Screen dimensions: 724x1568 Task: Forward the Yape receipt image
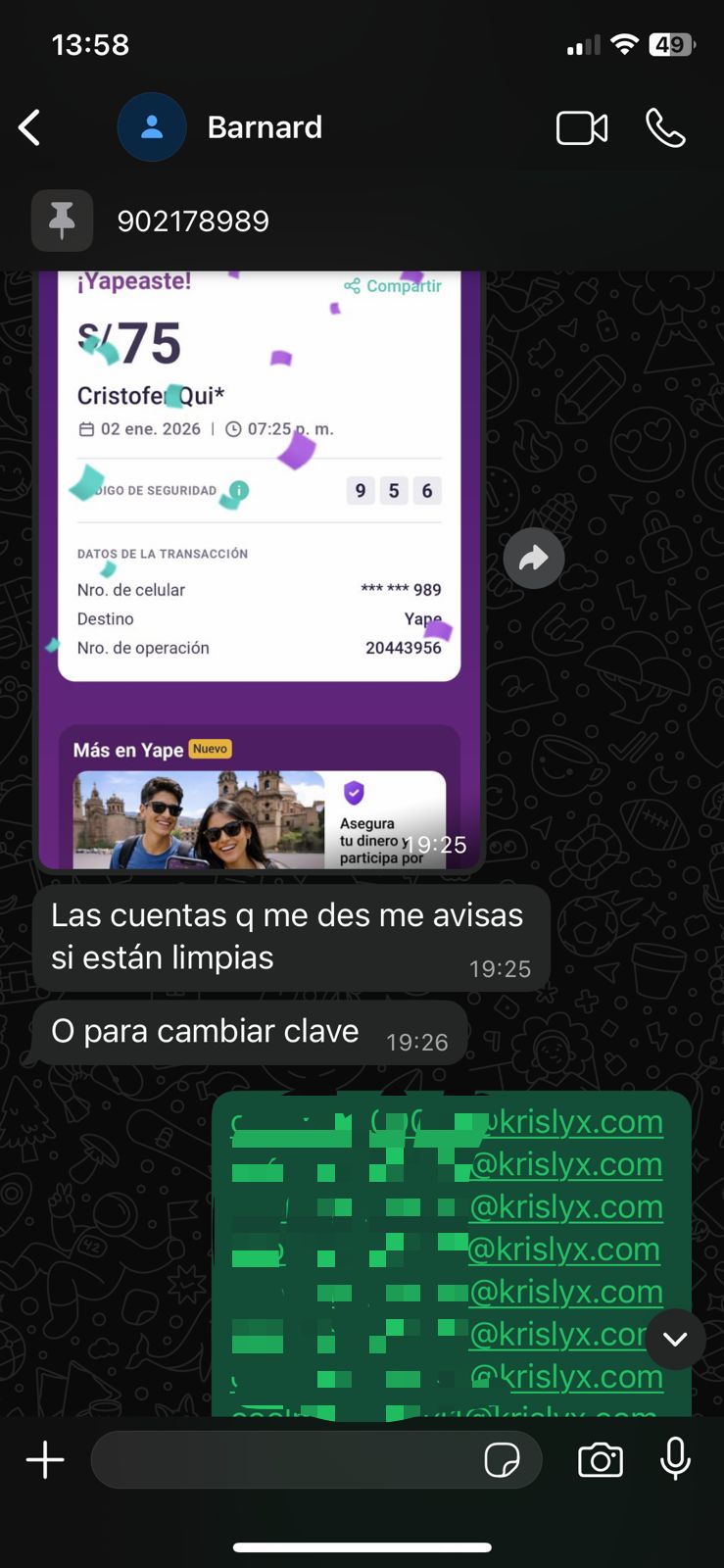tap(533, 559)
